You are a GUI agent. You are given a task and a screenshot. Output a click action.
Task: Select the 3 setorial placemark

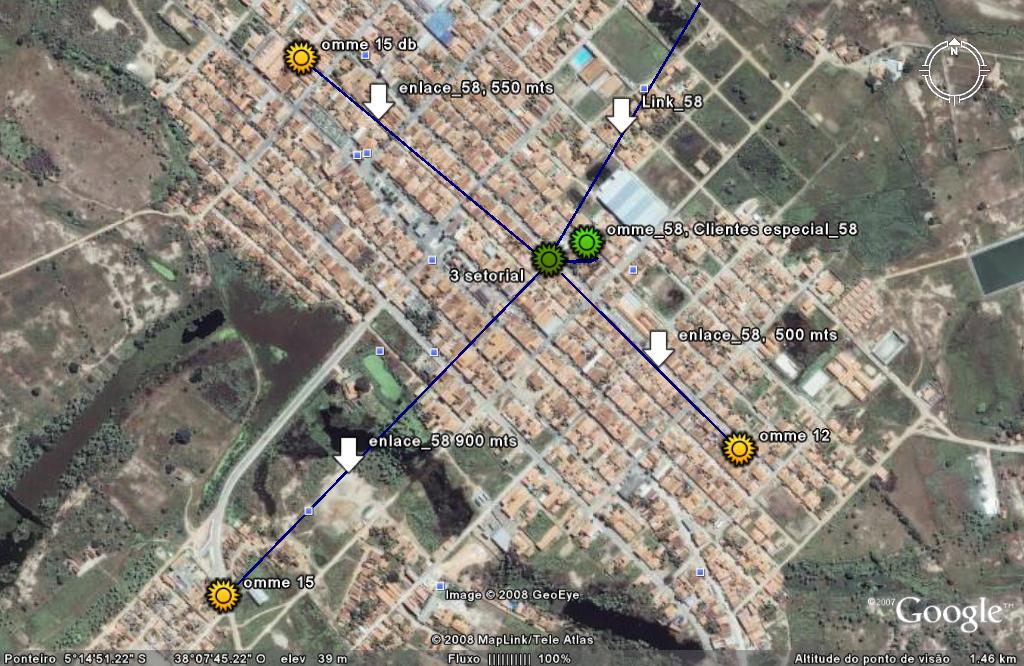coord(547,259)
